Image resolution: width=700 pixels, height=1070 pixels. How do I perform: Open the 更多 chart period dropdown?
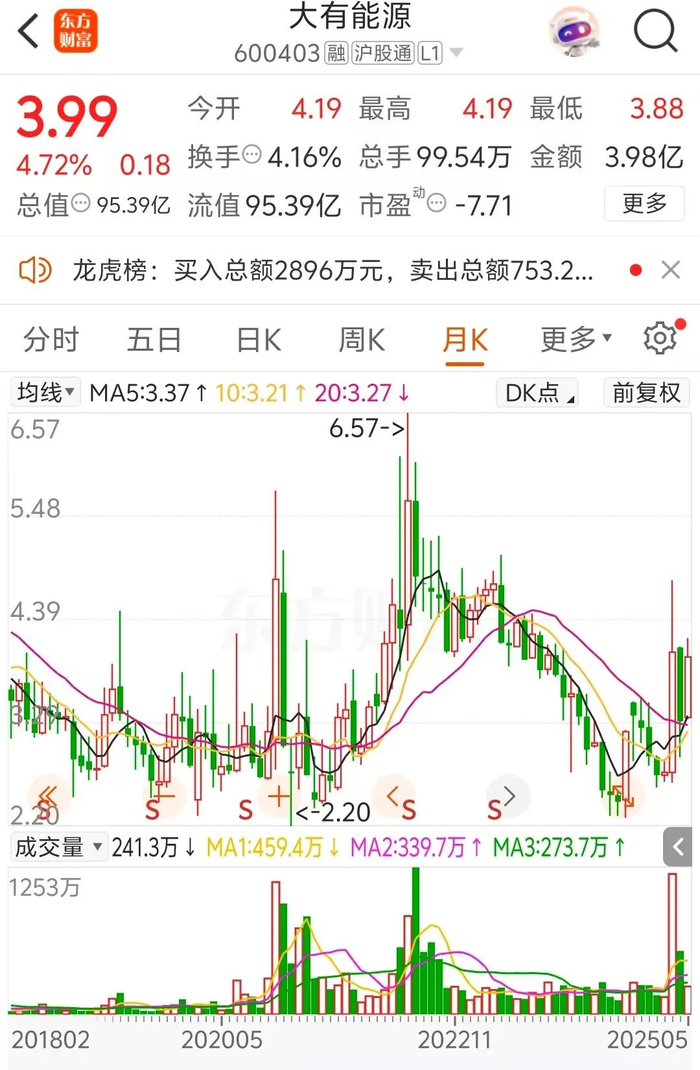pos(577,338)
